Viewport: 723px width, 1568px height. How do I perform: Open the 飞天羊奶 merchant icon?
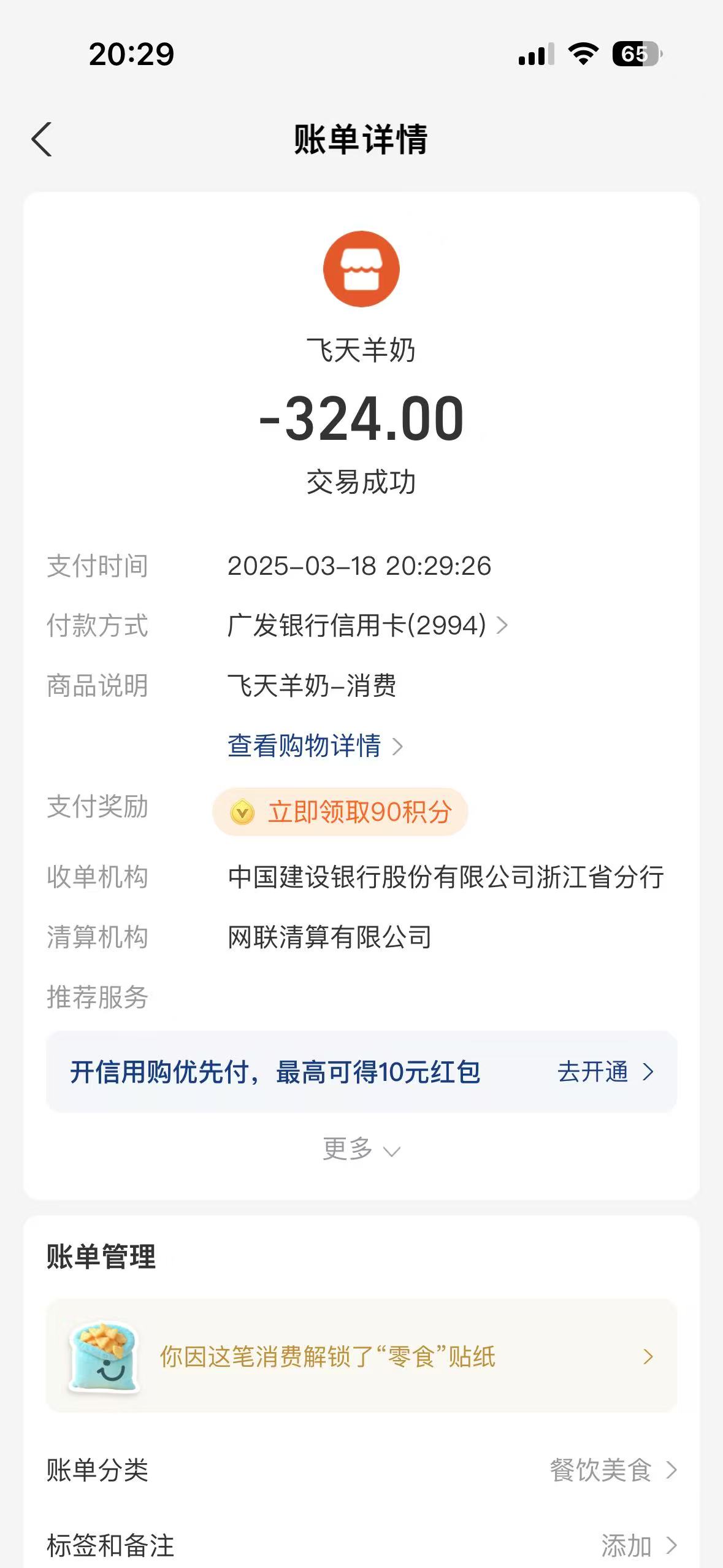[361, 269]
